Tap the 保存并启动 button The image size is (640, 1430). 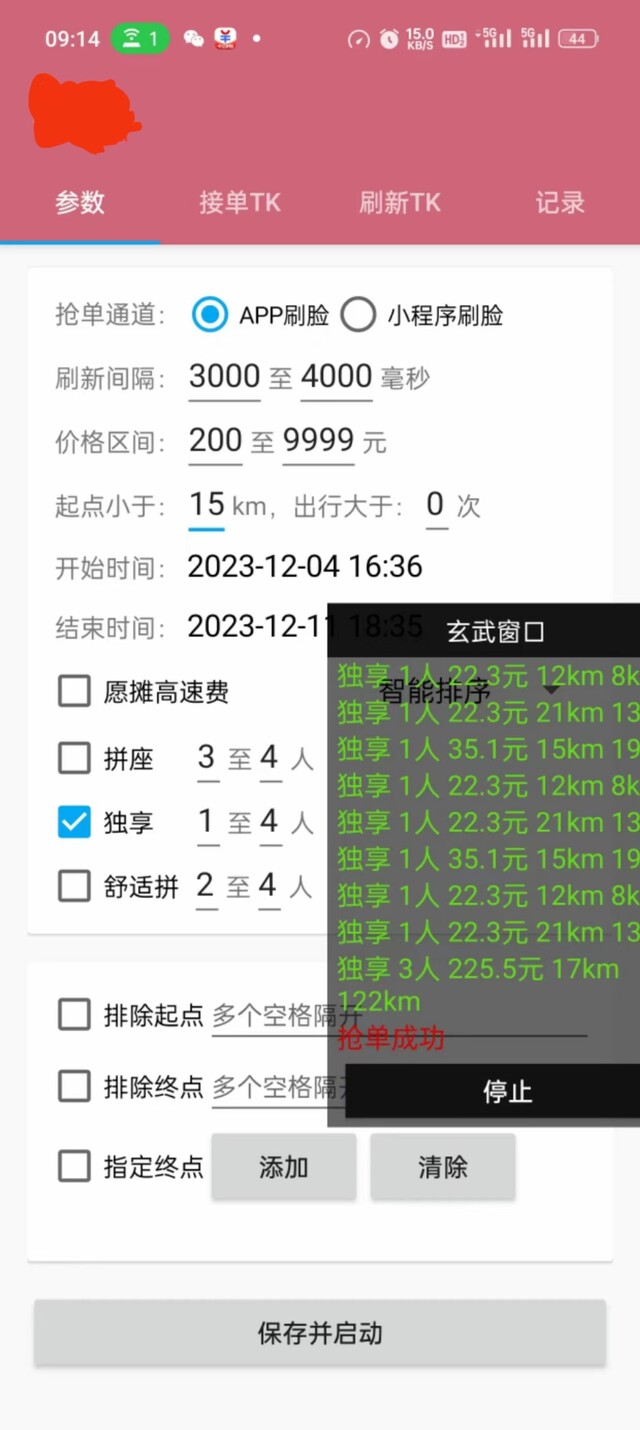click(x=320, y=1333)
